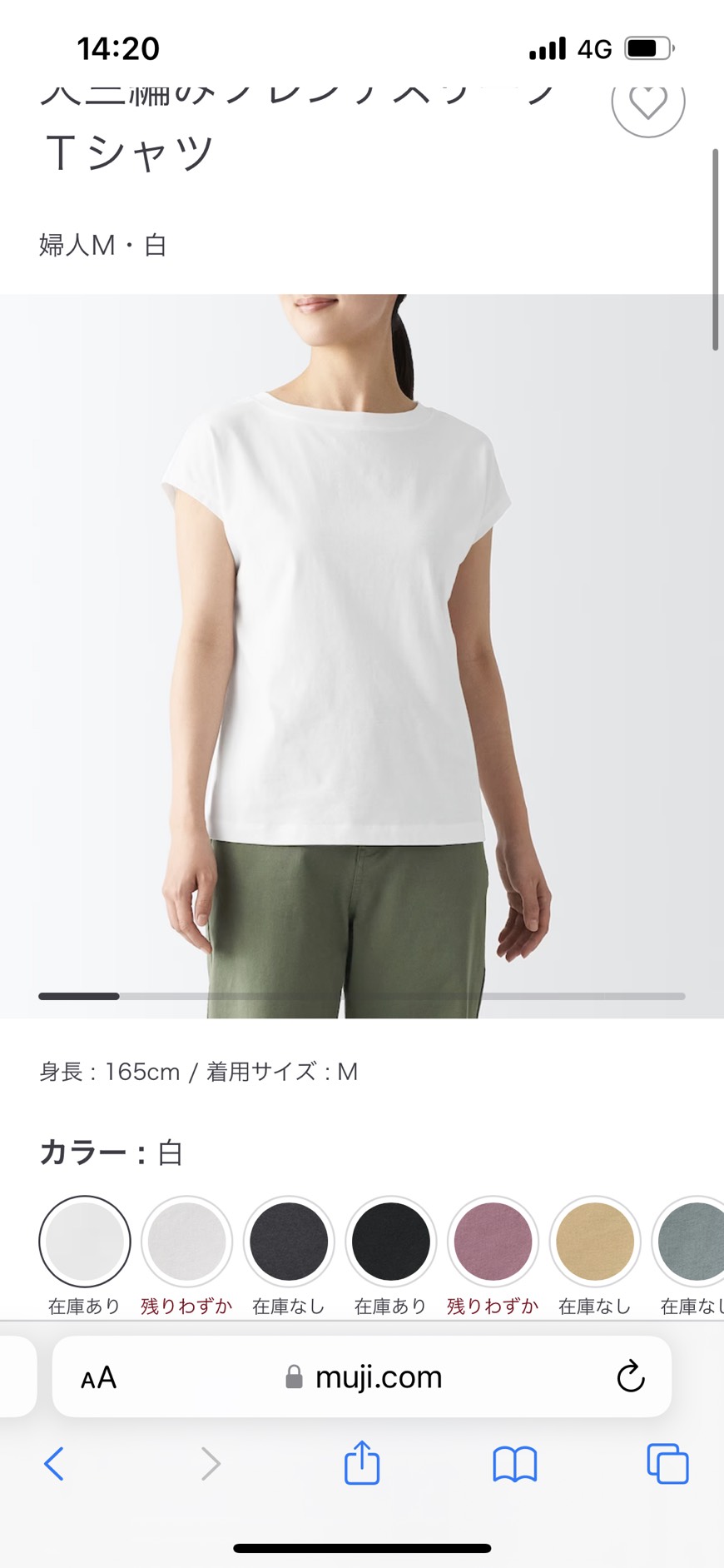Add this T-shirt to favorites with heart

(x=647, y=102)
